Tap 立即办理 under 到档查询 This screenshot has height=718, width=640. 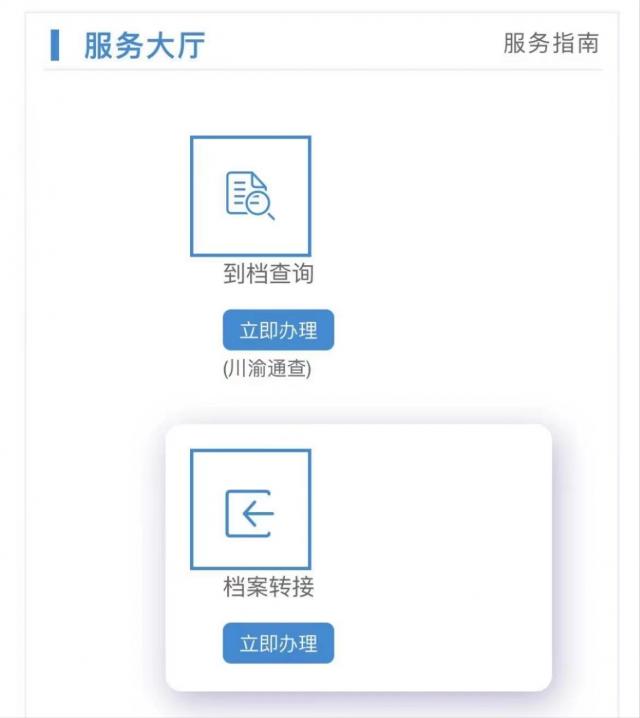click(278, 331)
